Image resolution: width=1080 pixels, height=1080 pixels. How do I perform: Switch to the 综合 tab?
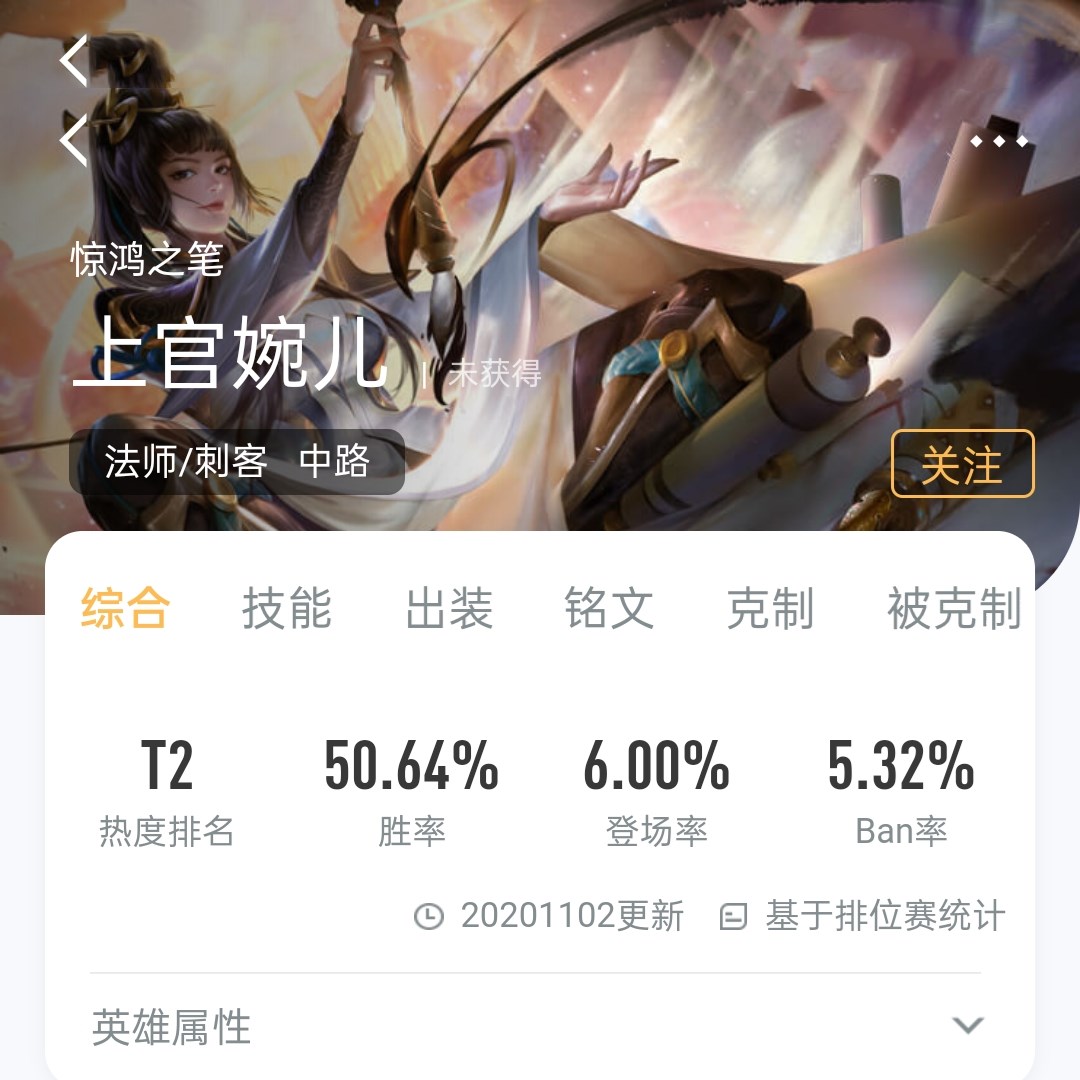[x=125, y=609]
